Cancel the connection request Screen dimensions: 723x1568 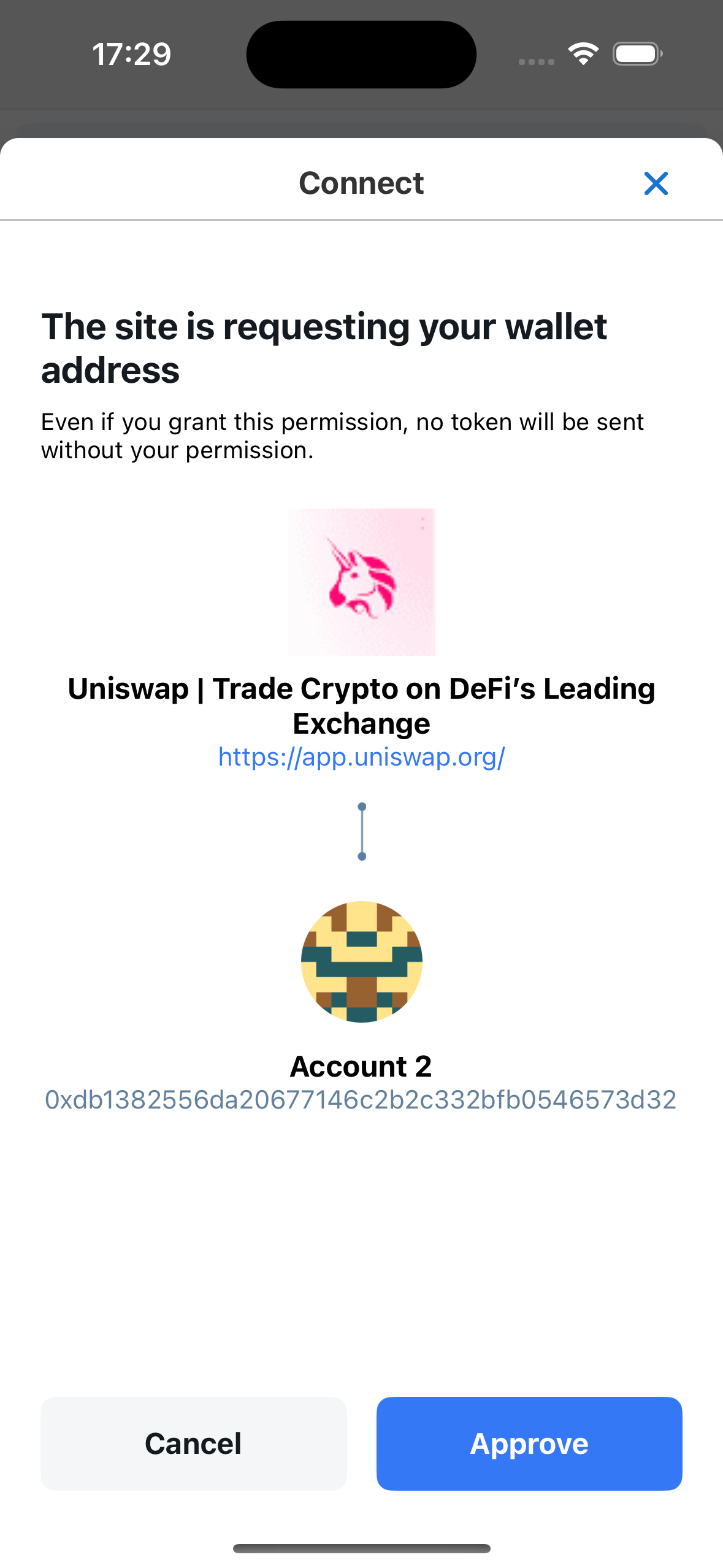click(193, 1443)
